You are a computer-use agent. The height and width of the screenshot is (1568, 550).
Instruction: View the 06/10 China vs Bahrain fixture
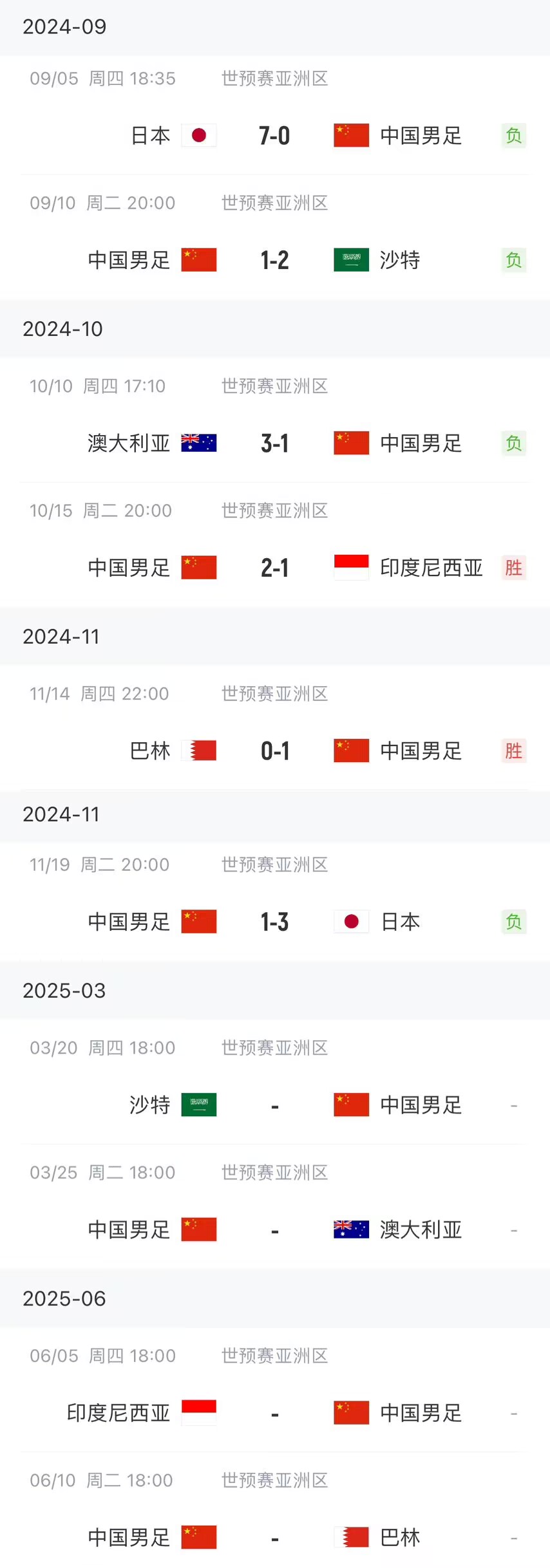(274, 1538)
